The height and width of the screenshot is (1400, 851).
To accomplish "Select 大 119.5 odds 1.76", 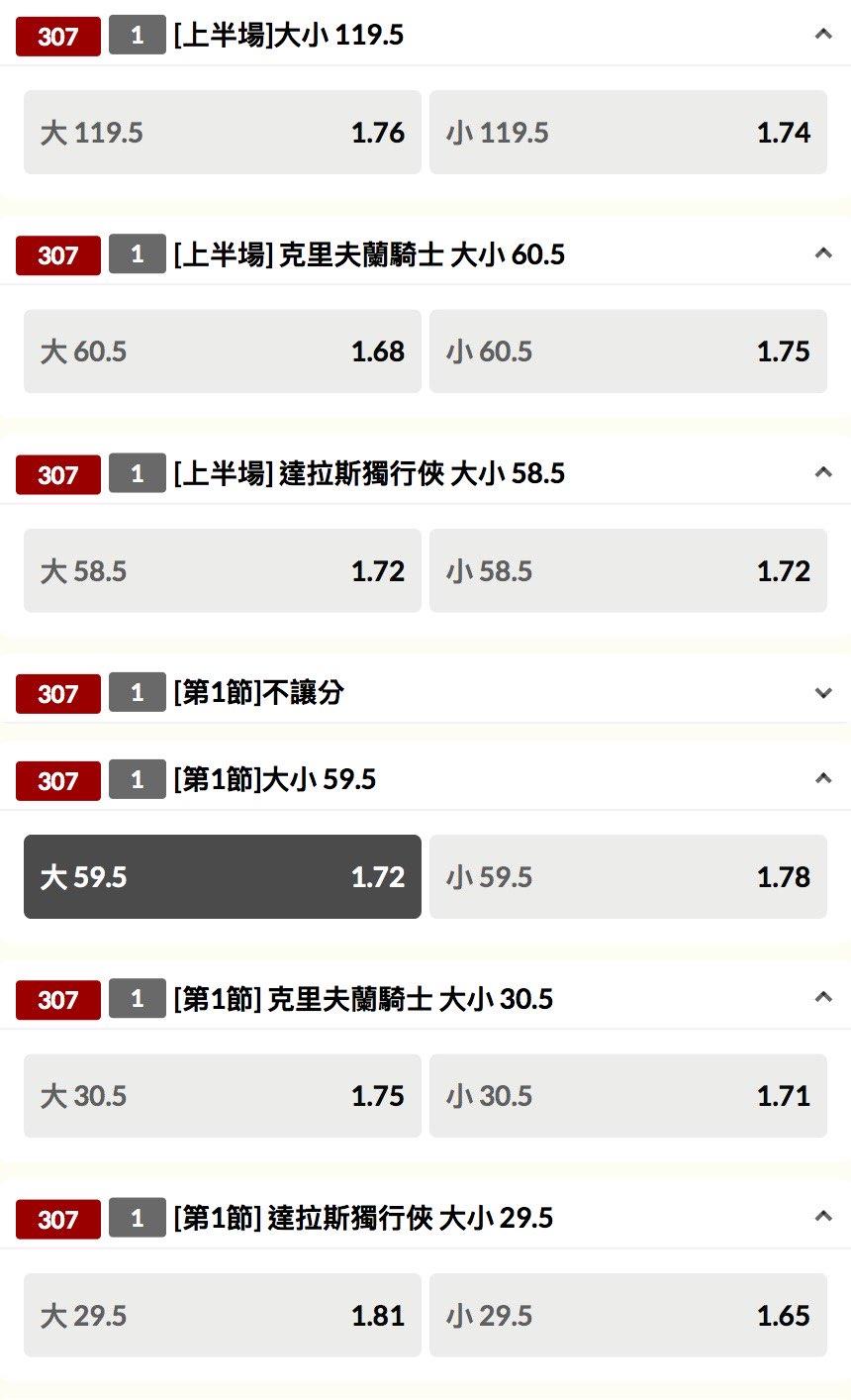I will tap(222, 133).
